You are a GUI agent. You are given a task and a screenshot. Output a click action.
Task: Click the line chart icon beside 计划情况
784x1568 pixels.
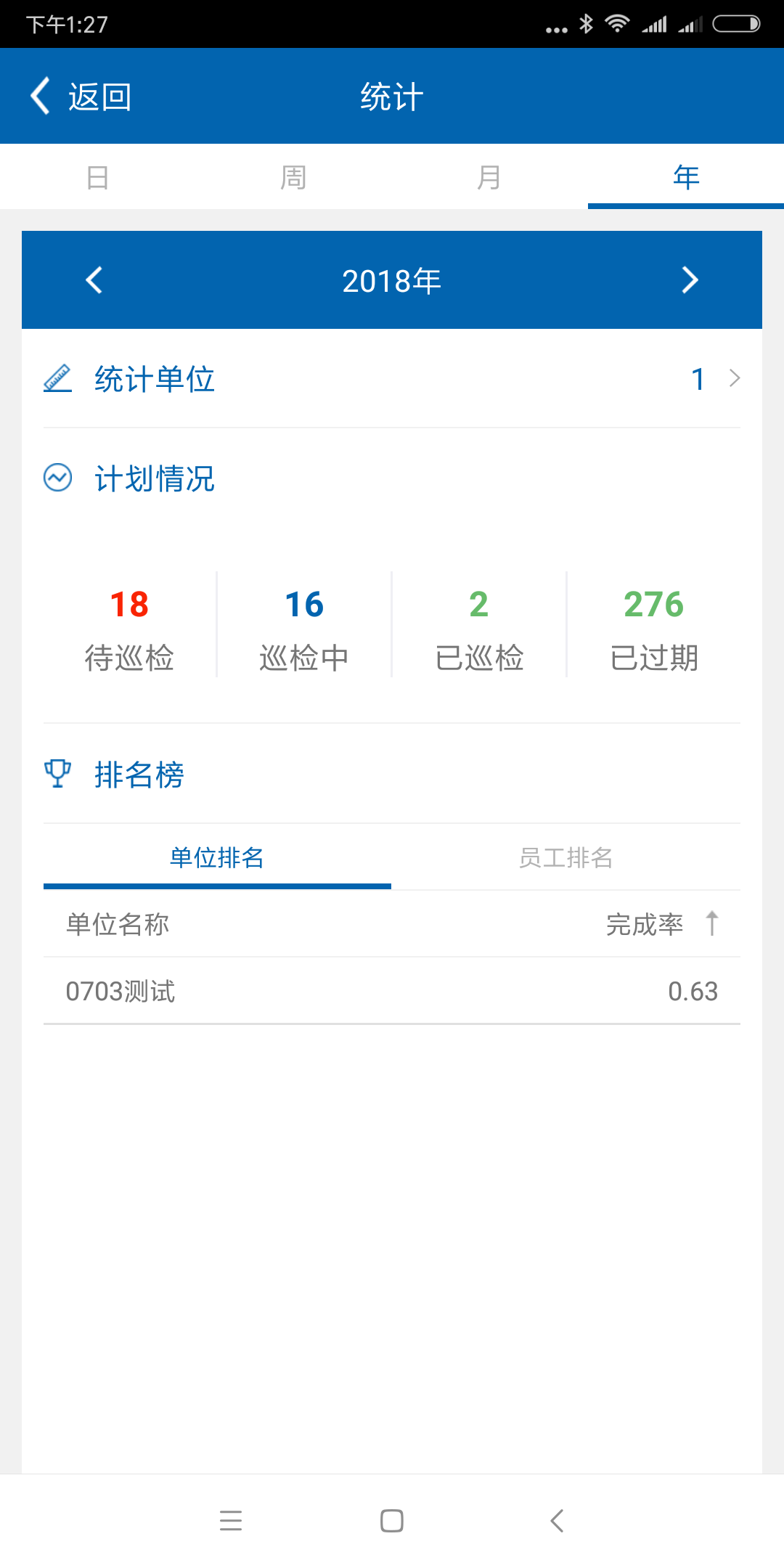(58, 478)
